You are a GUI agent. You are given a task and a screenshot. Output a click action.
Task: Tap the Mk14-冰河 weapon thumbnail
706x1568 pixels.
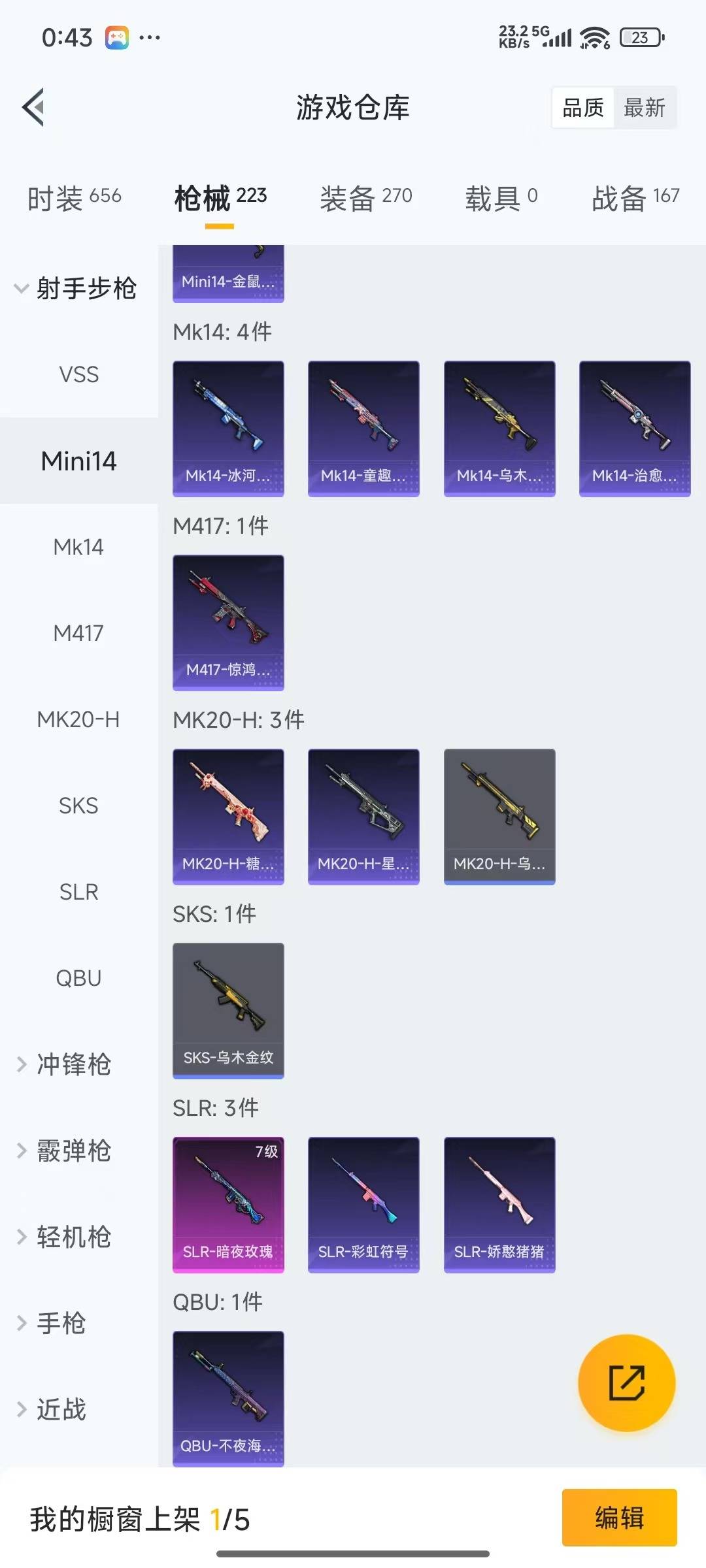(228, 426)
